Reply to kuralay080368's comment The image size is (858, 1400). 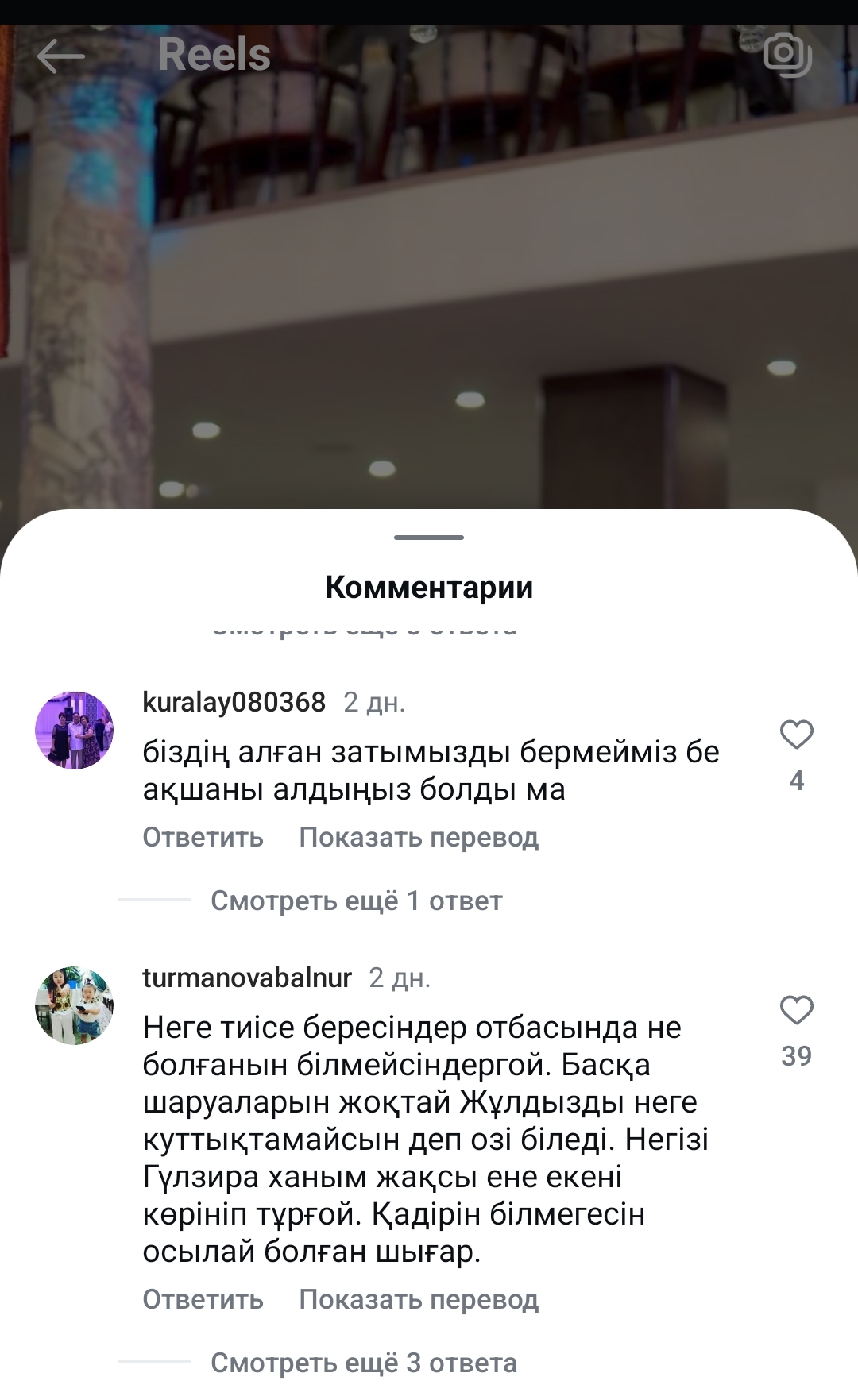tap(203, 837)
